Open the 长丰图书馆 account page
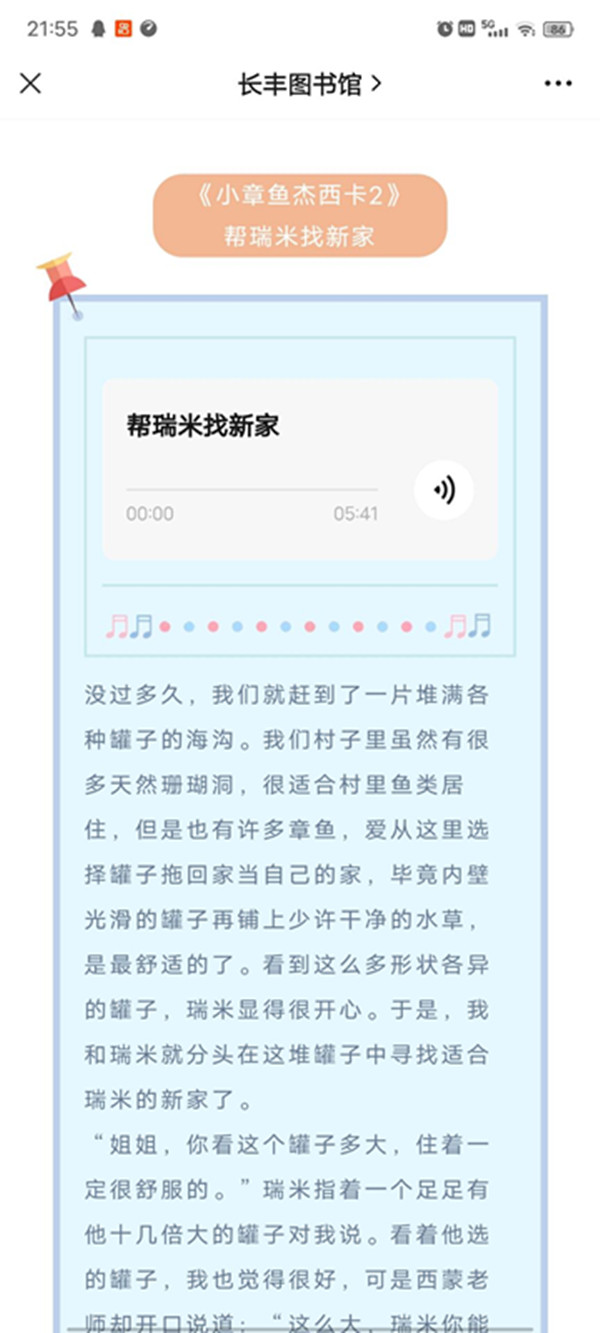The height and width of the screenshot is (1333, 600). pos(308,84)
